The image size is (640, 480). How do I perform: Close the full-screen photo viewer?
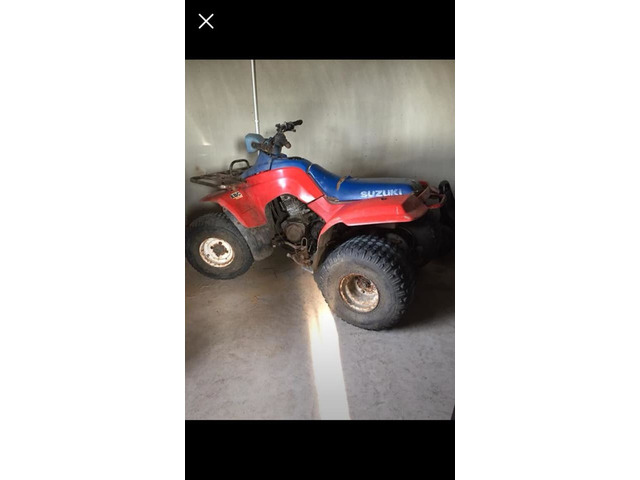(206, 21)
